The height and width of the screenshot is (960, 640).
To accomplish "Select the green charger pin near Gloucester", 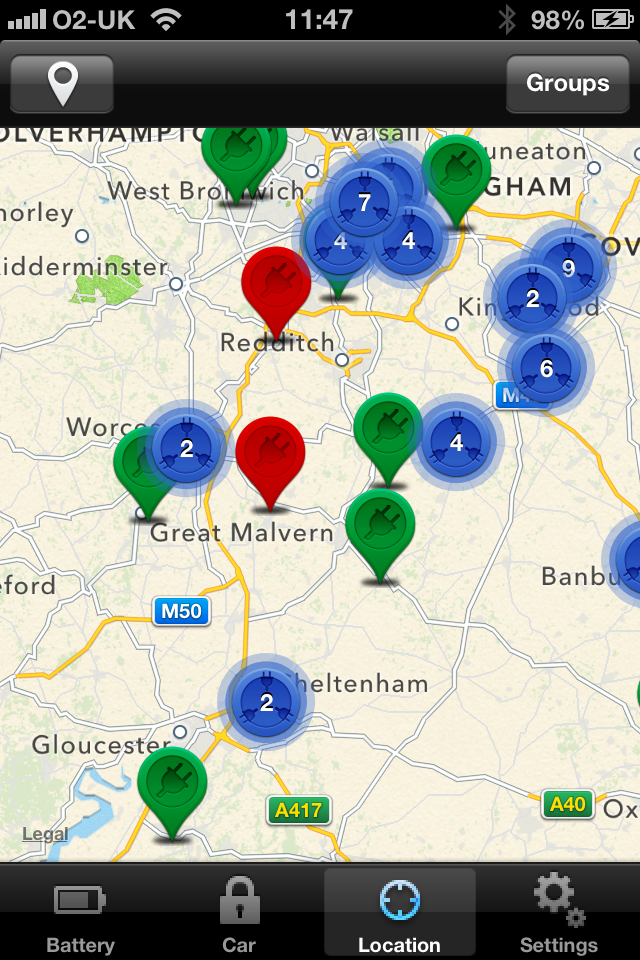I will [172, 783].
